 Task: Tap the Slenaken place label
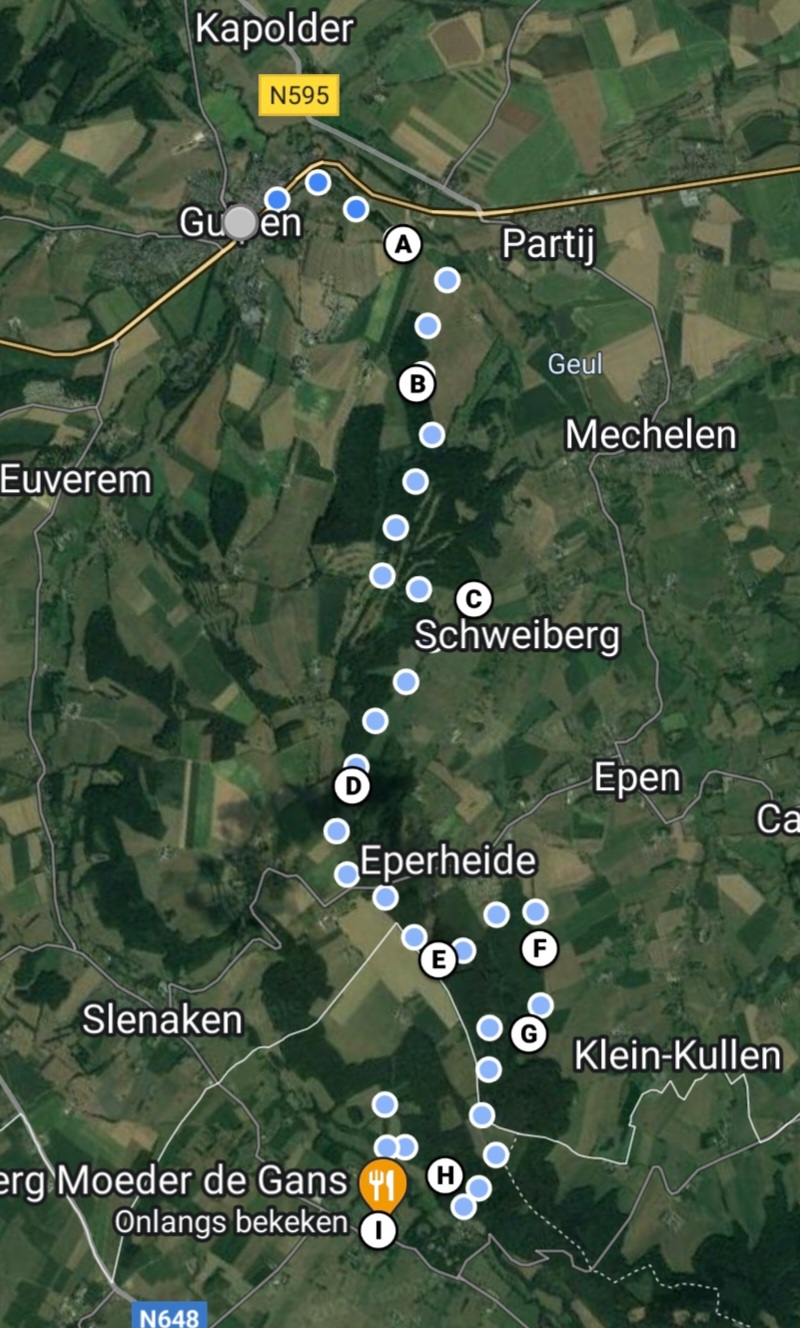[162, 1020]
